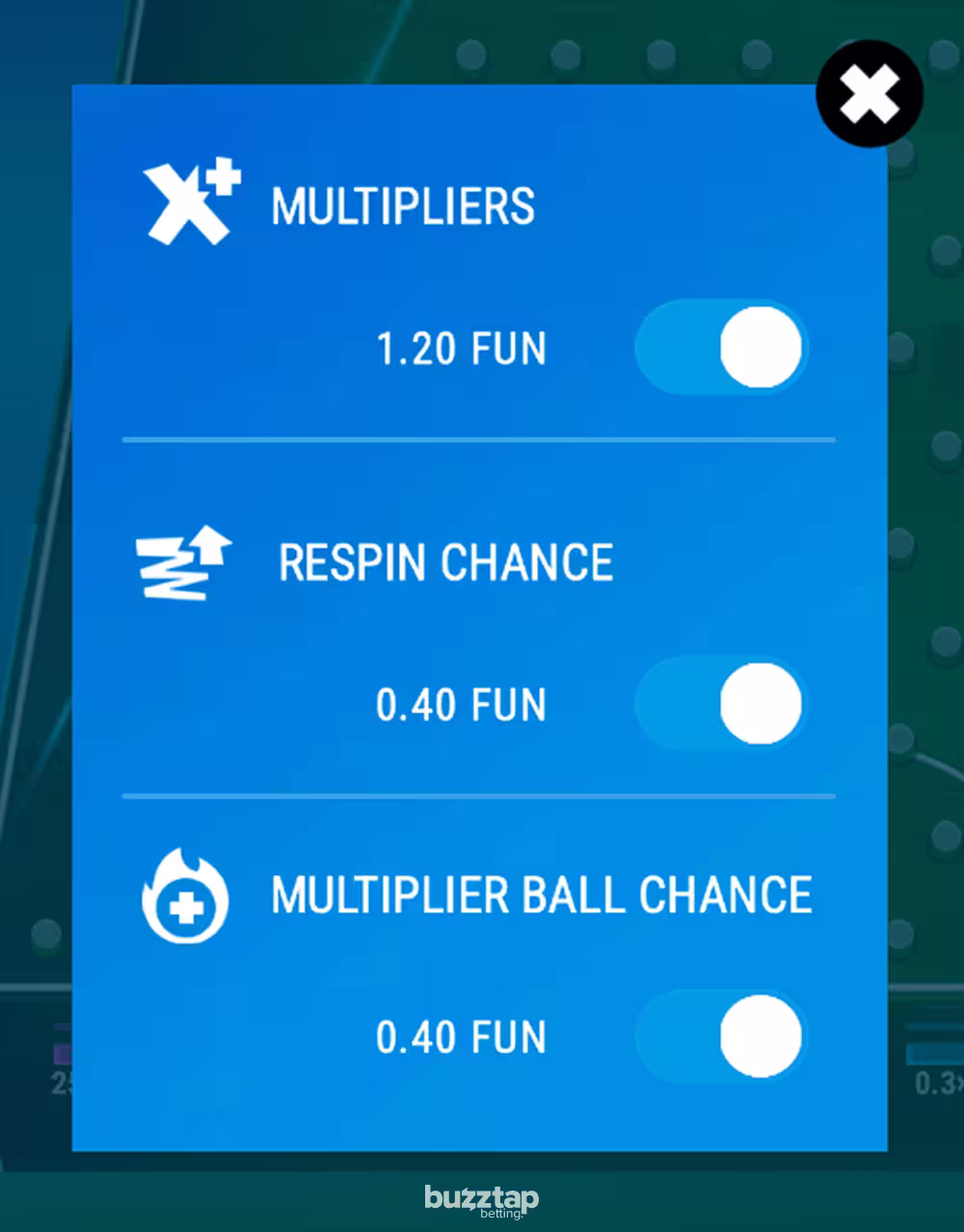Select the MULTIPLIER BALL CHANCE heading

(x=540, y=896)
